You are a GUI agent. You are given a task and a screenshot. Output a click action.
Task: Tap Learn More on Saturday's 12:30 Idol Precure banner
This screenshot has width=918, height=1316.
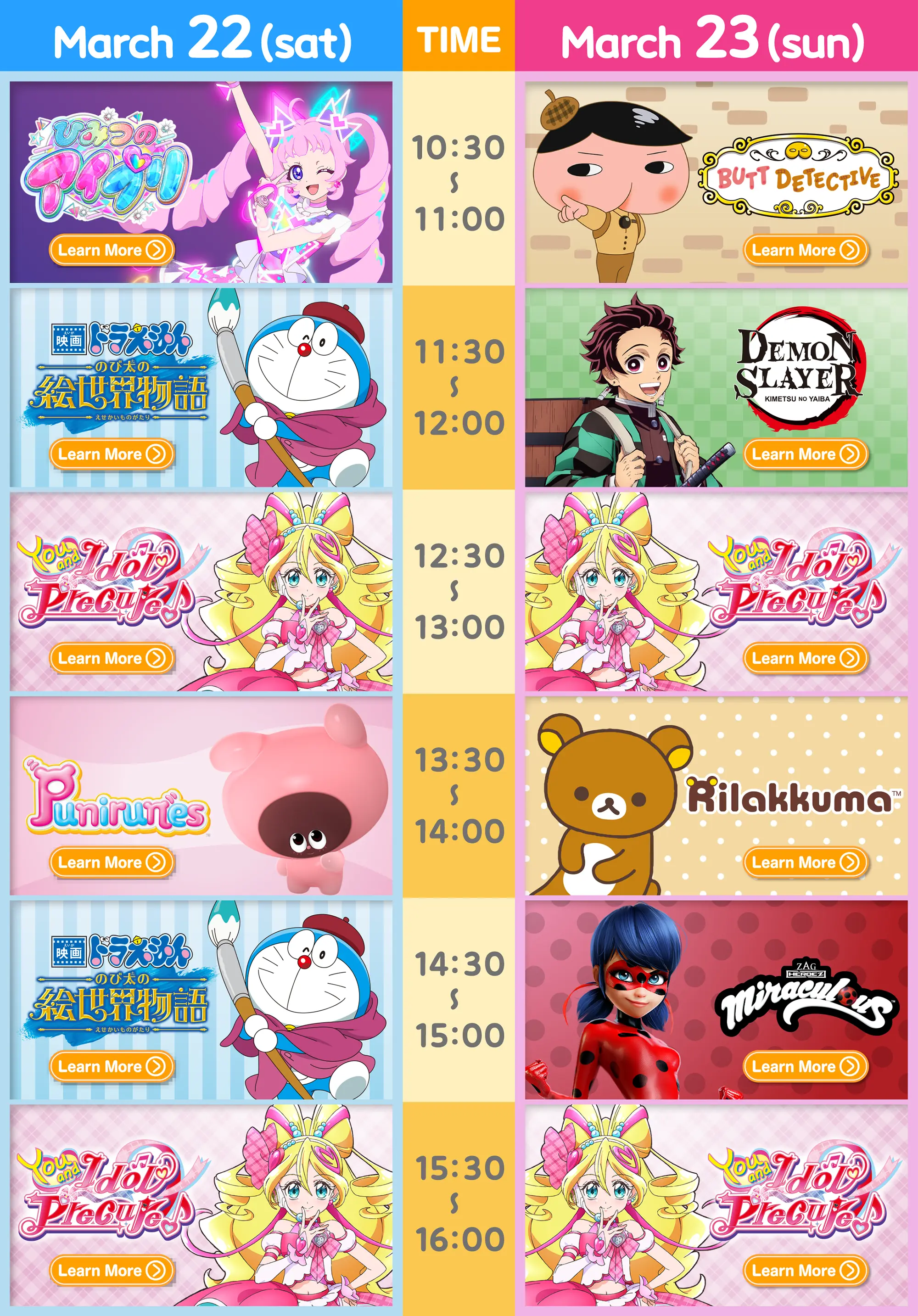(x=112, y=658)
